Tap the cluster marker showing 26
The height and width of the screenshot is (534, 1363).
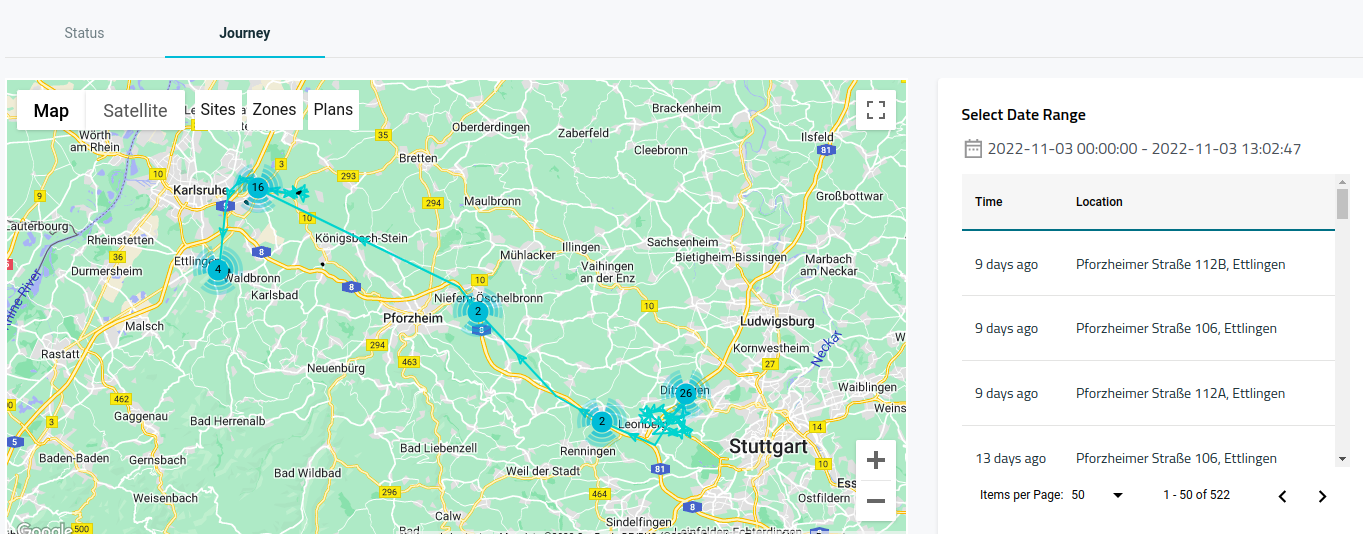686,393
